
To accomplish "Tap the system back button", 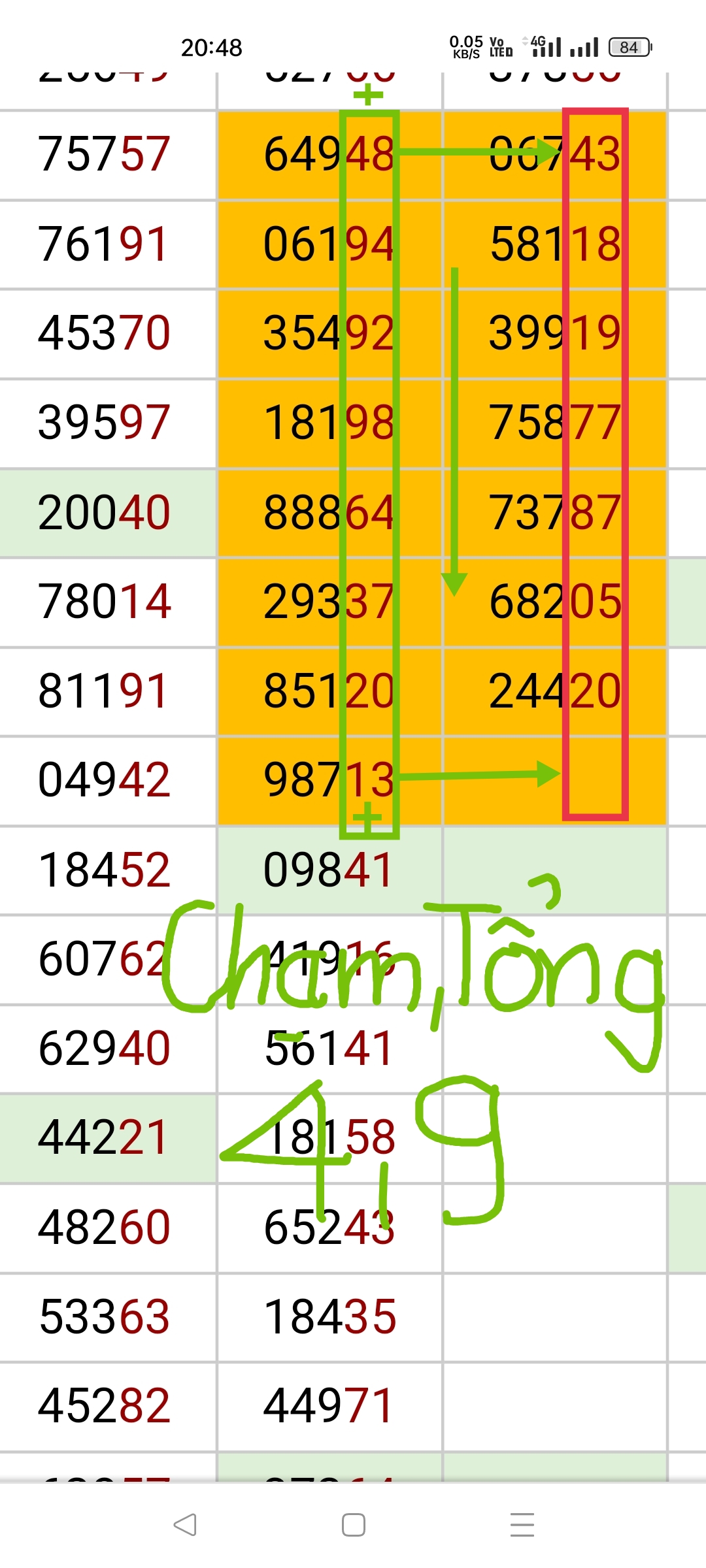I will tap(185, 1524).
